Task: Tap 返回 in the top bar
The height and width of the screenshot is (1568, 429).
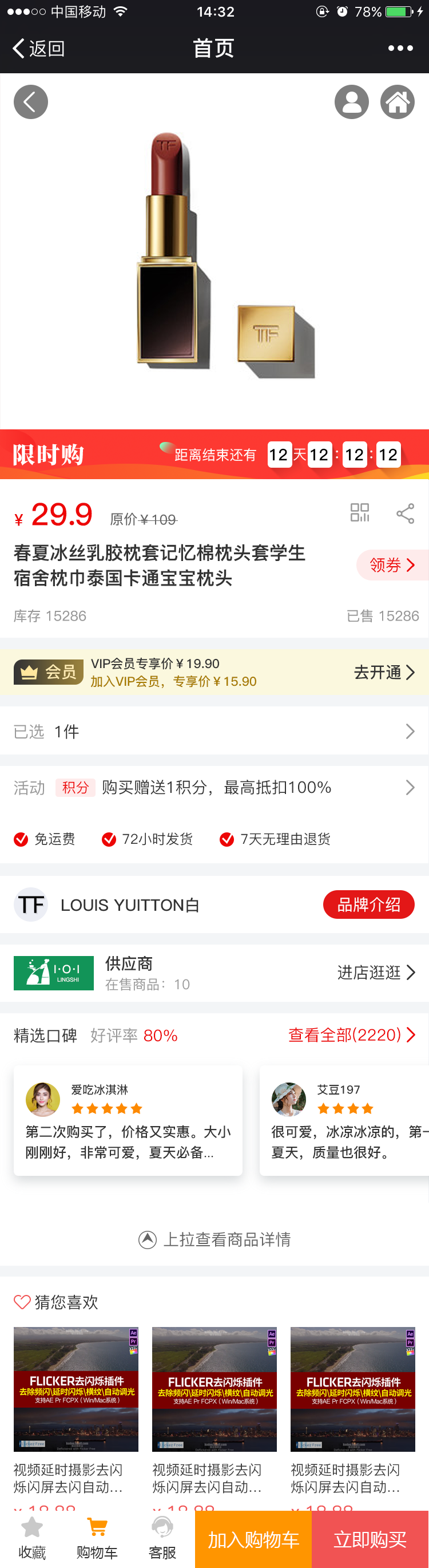Action: (38, 48)
